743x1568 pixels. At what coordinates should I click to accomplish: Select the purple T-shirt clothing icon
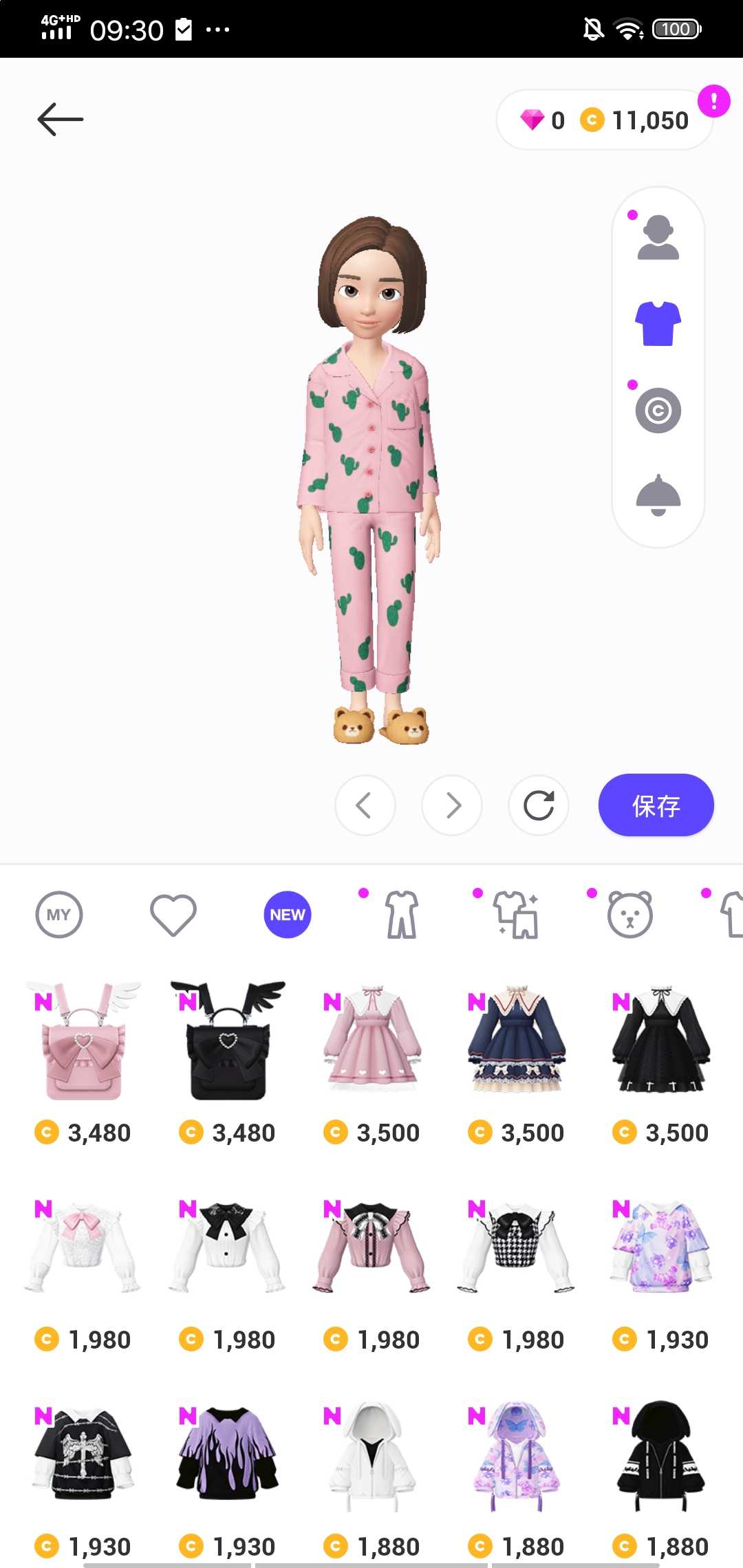(658, 323)
